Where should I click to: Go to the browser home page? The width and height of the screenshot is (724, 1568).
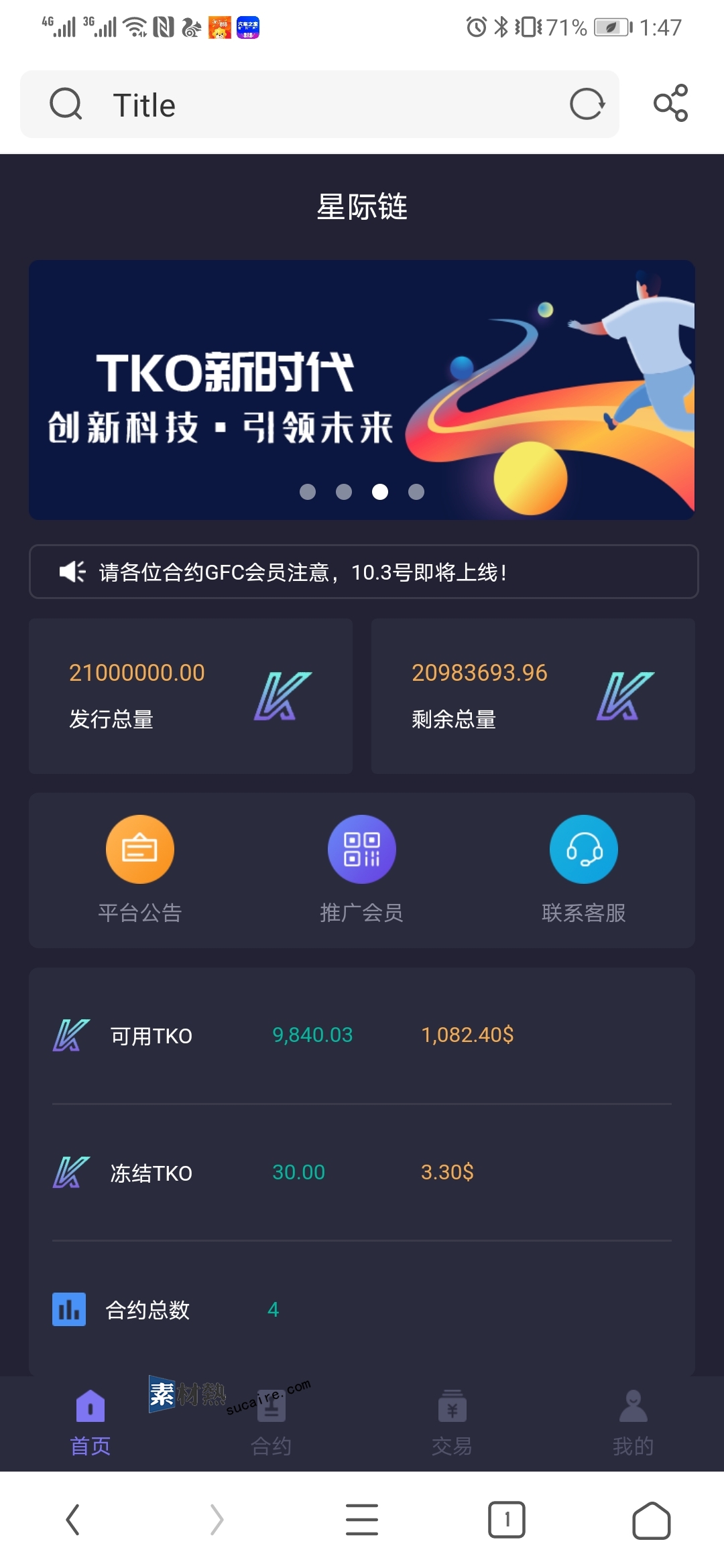(x=651, y=1519)
